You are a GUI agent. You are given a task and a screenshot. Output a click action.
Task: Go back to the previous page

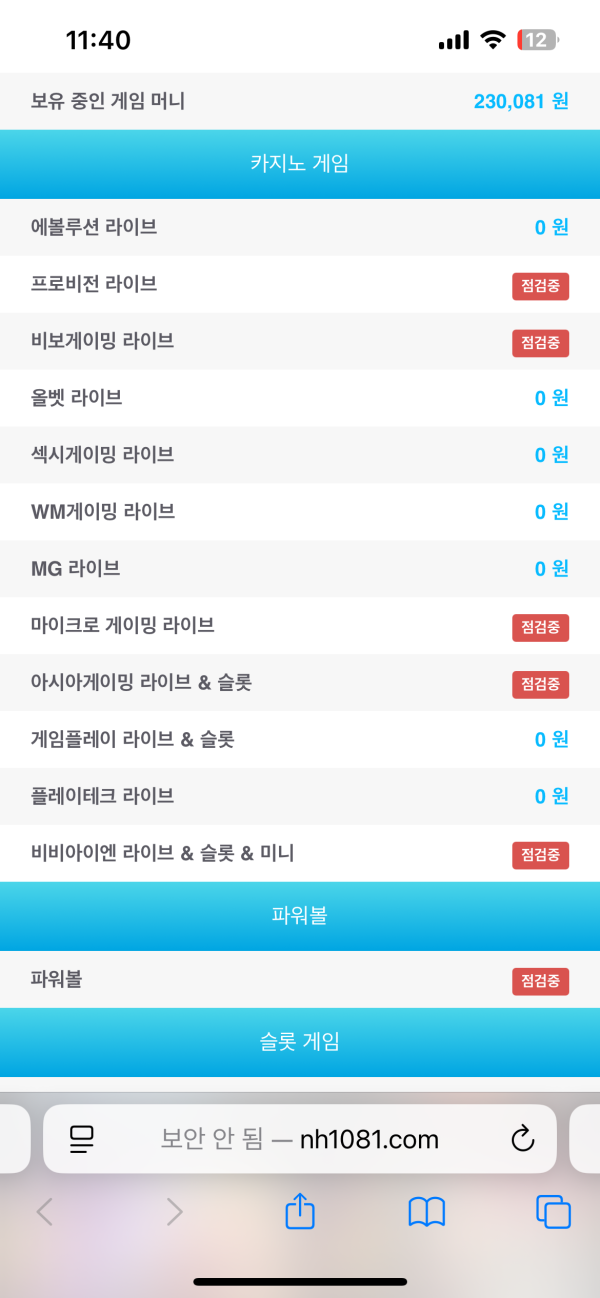tap(45, 1212)
